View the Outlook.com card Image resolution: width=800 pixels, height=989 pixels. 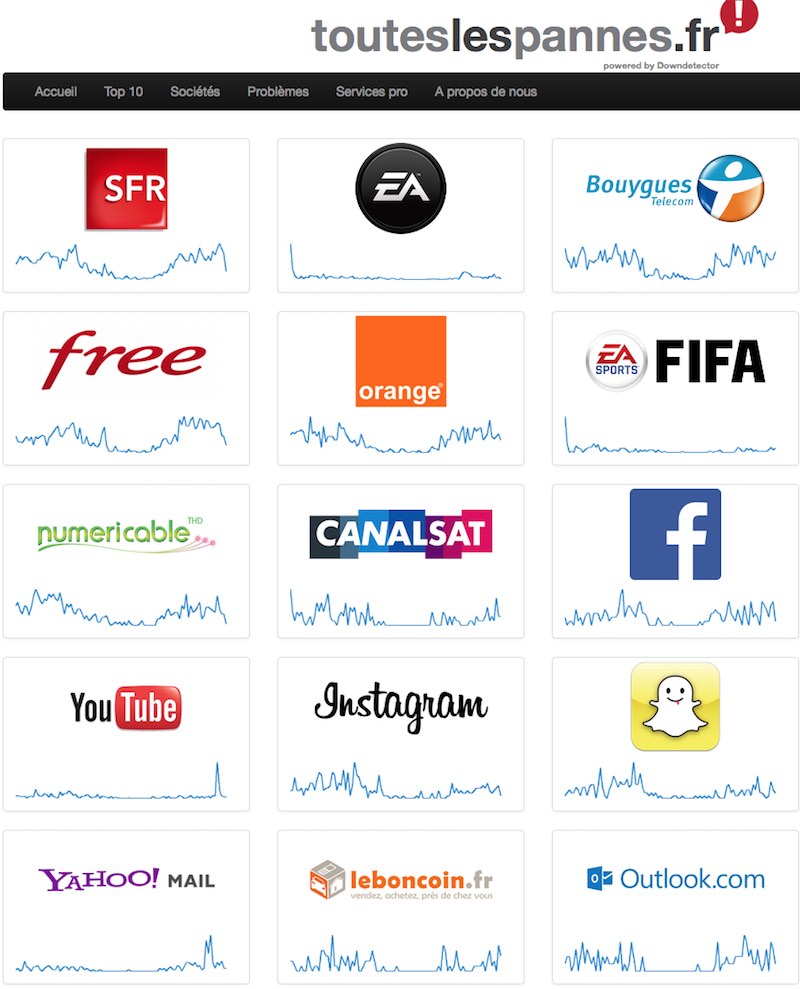[675, 880]
